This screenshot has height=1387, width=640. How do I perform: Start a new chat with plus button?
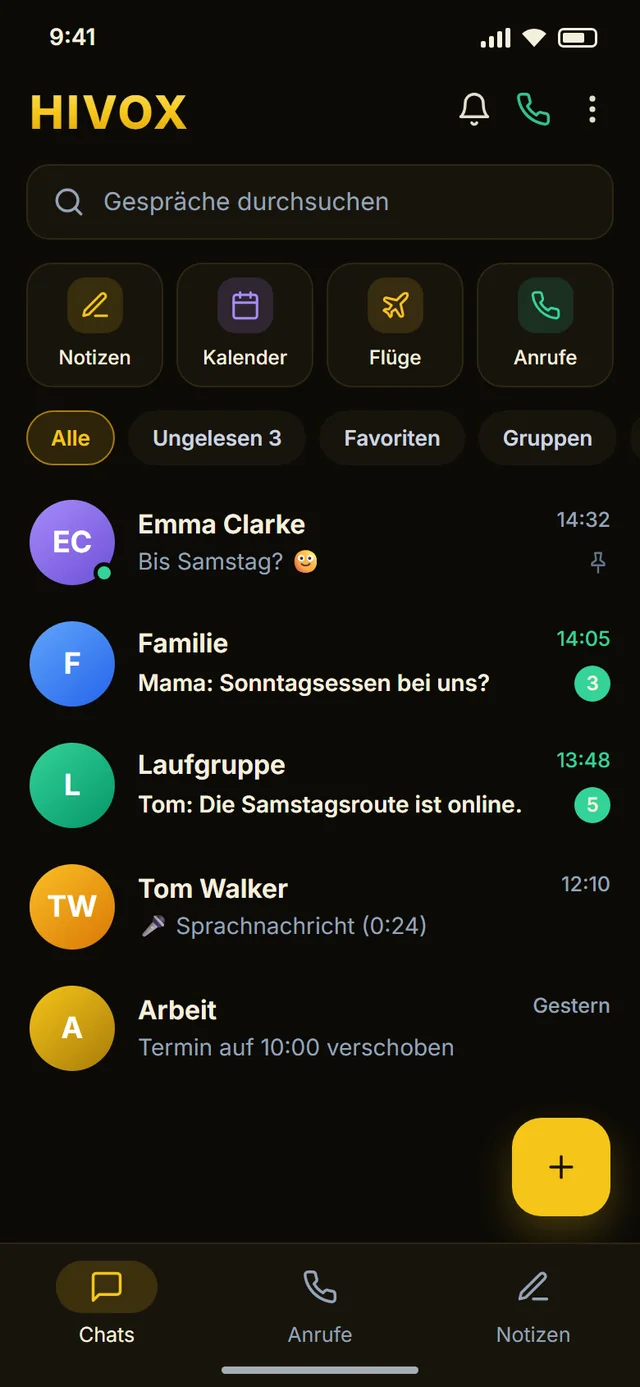pyautogui.click(x=561, y=1167)
